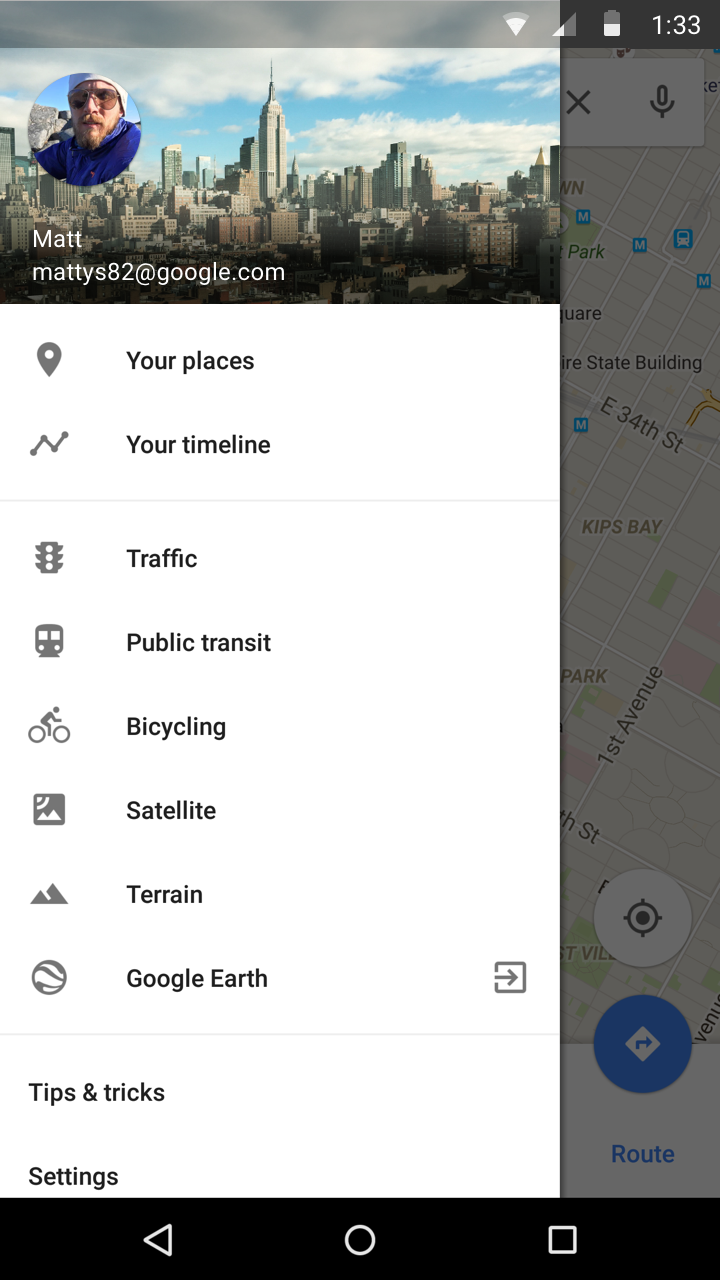
Task: Turn on the Bicycling layer
Action: coord(176,727)
